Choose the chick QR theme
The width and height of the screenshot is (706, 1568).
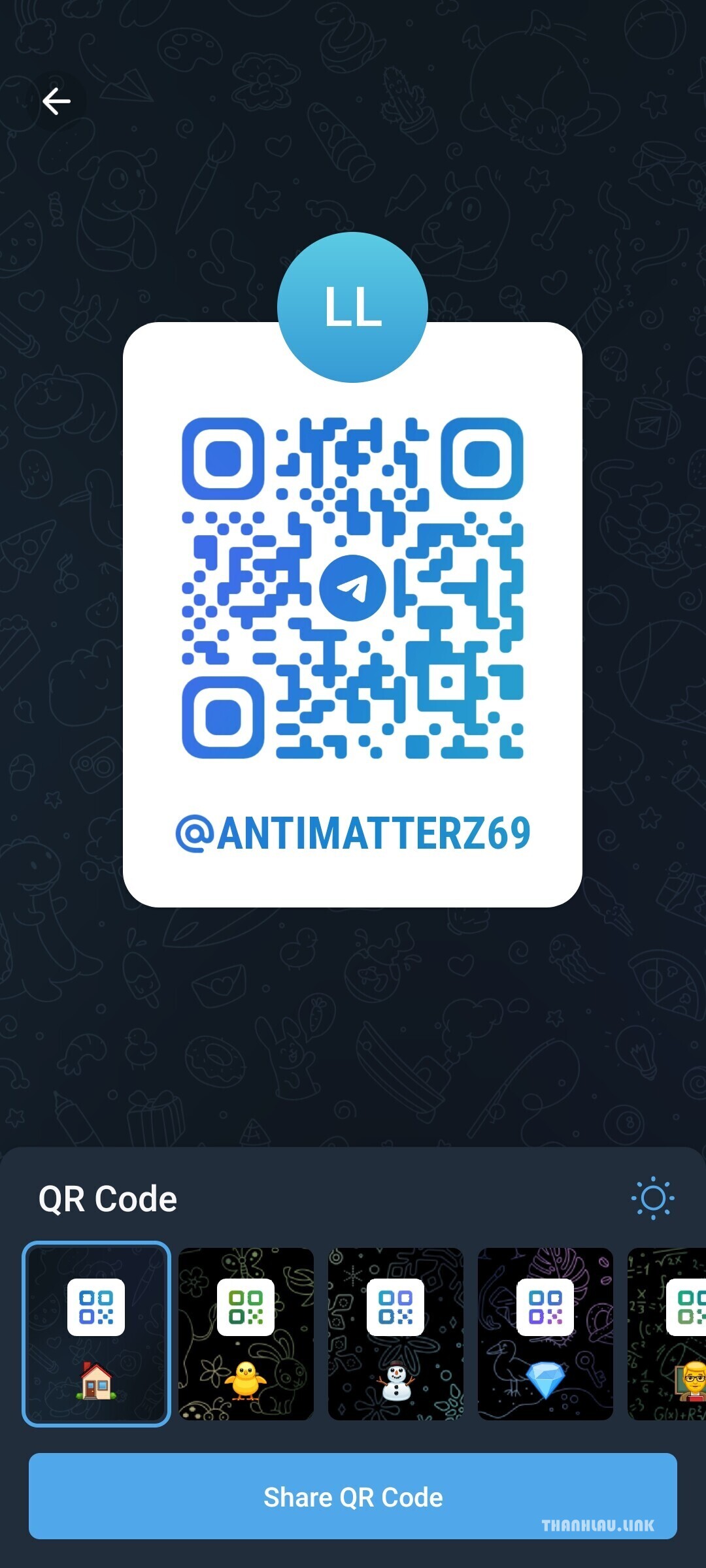click(246, 1333)
